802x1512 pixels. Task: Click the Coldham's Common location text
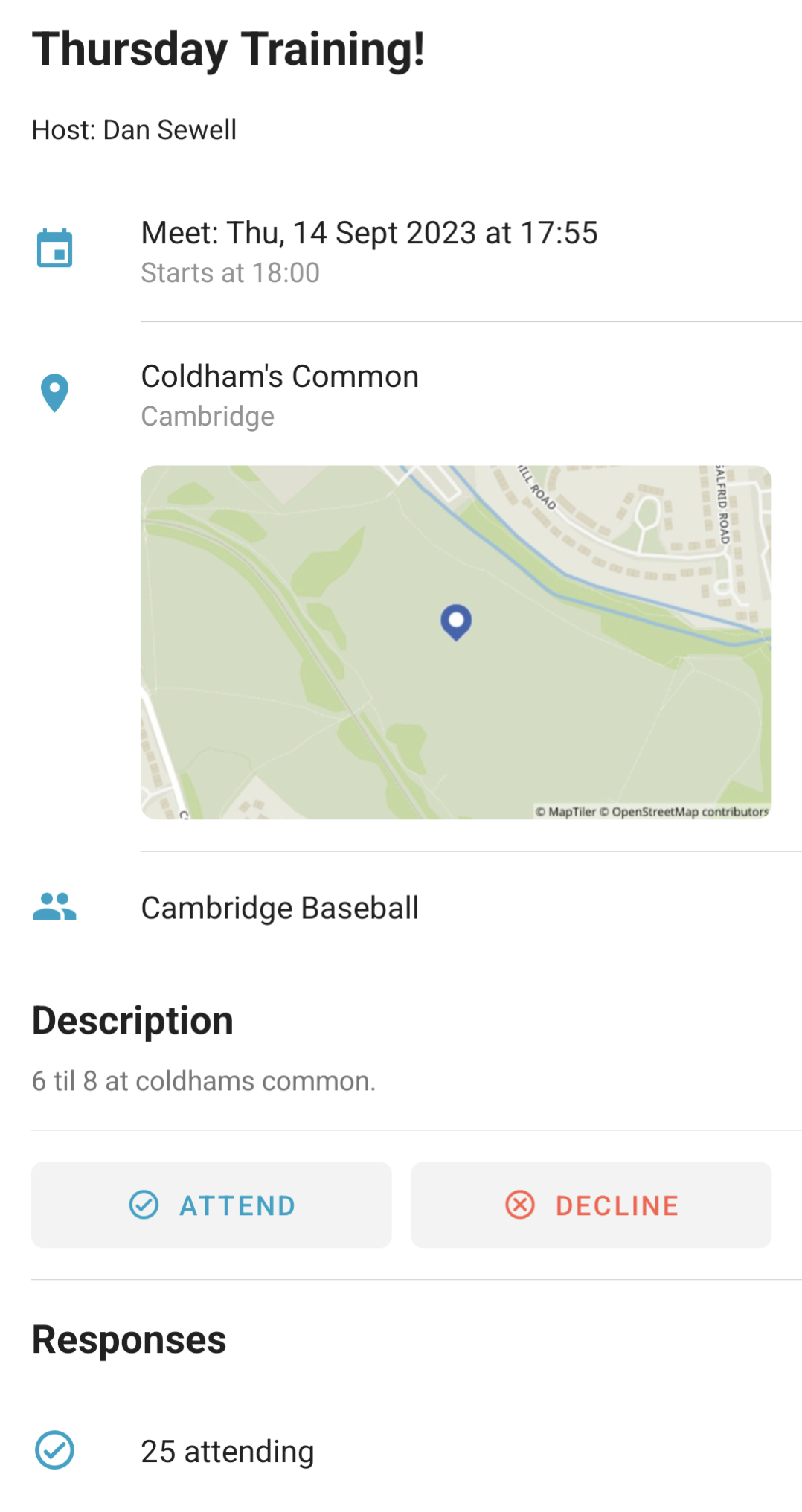(x=280, y=376)
